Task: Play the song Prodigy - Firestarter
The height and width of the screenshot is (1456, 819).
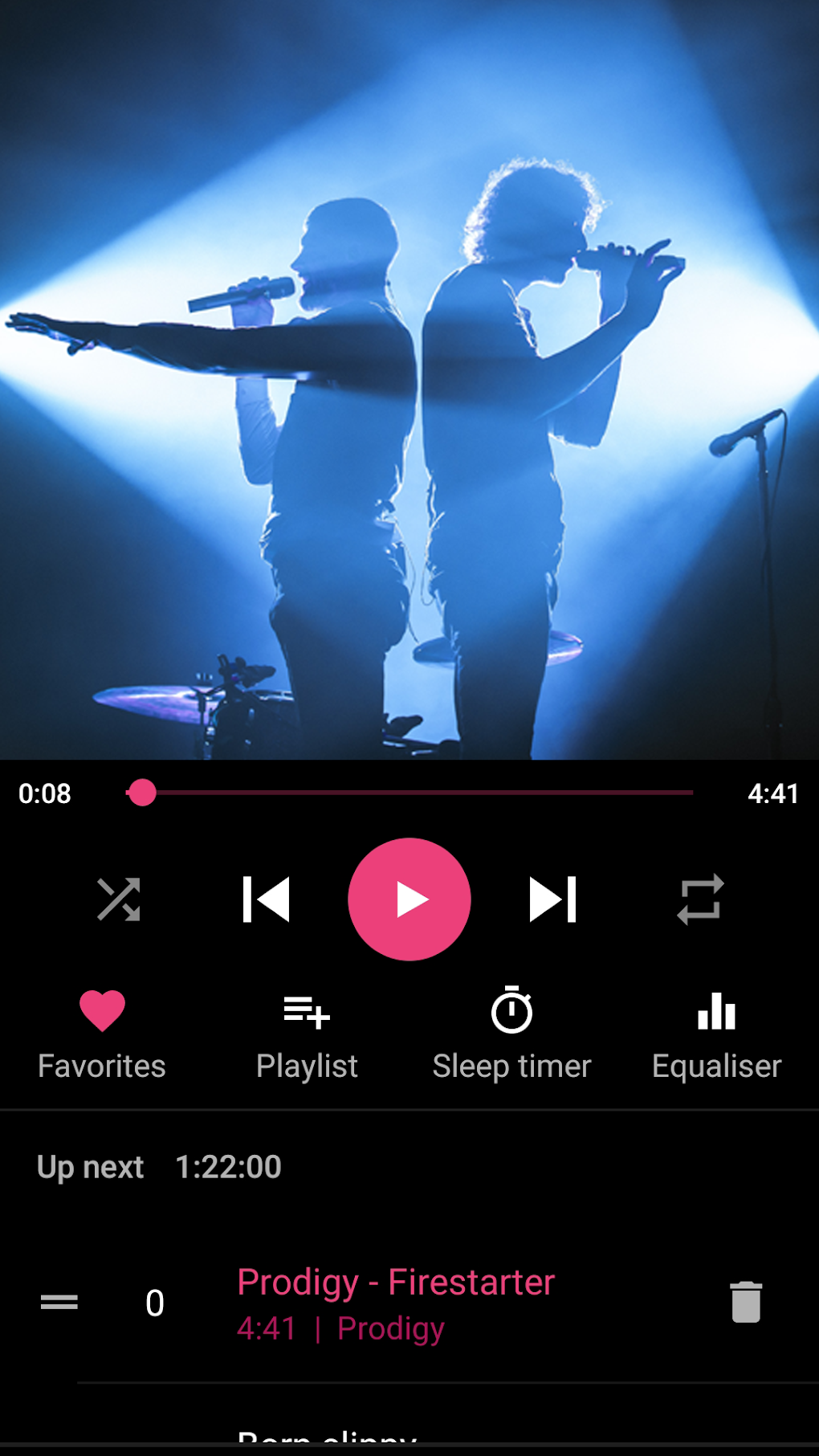Action: point(394,1283)
